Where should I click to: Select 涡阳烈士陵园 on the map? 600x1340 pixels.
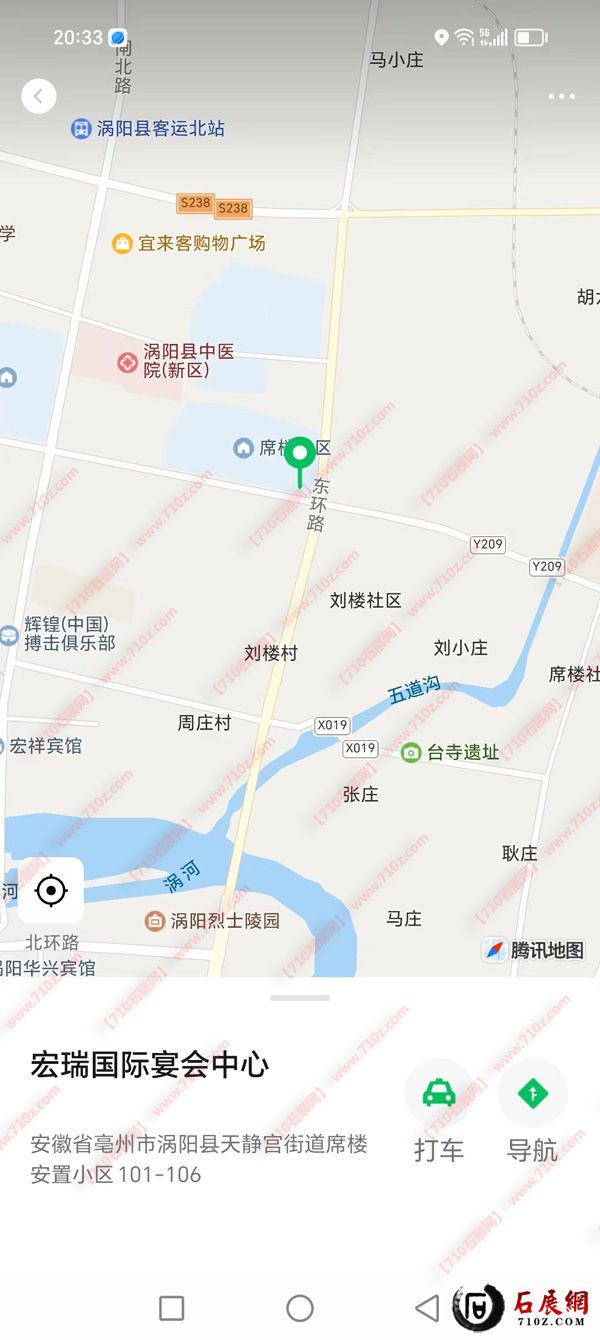[212, 920]
